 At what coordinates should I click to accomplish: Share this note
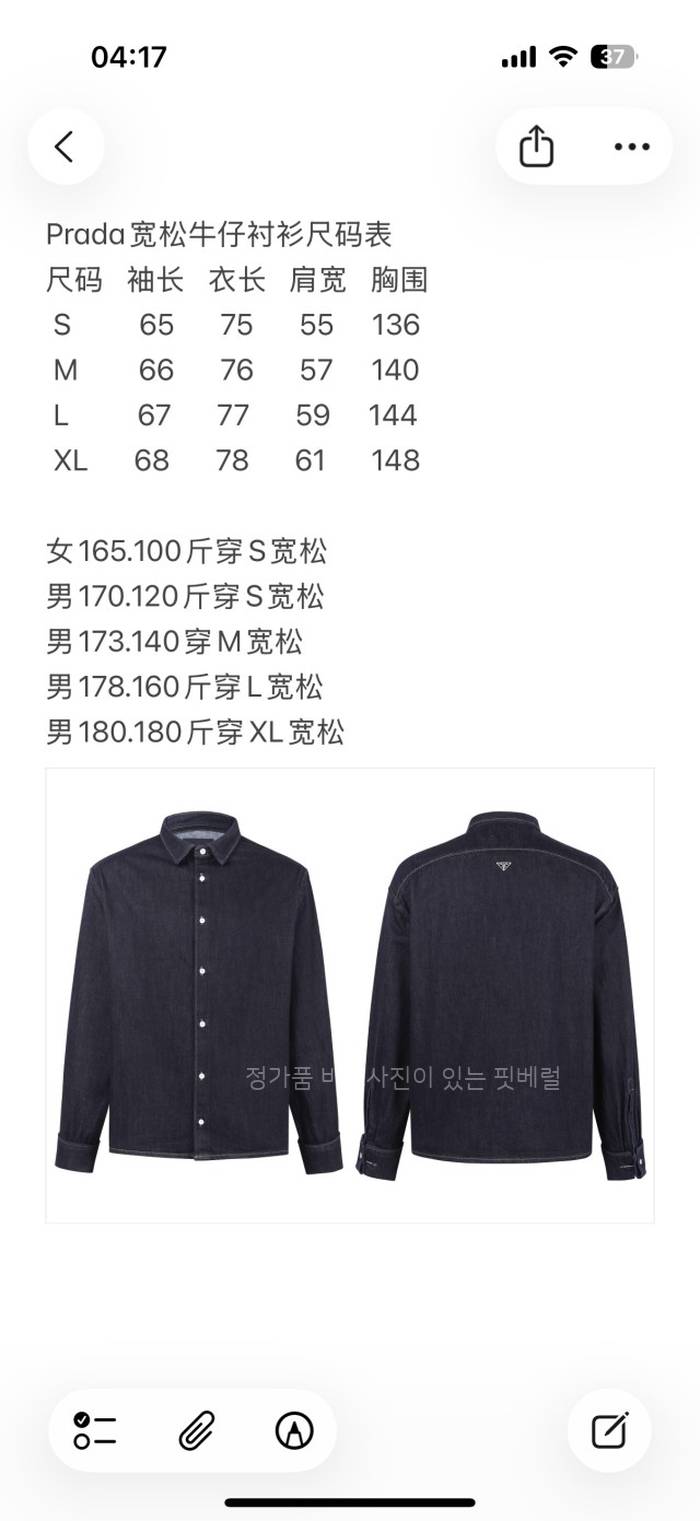(537, 147)
